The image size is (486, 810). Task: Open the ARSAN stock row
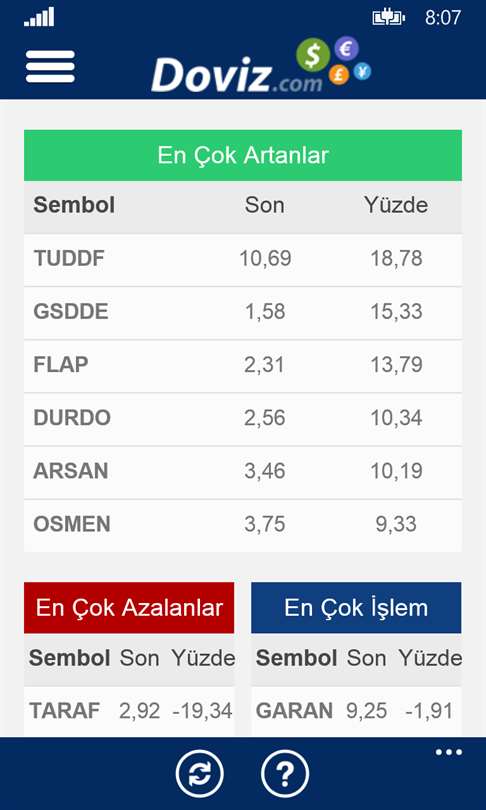243,472
